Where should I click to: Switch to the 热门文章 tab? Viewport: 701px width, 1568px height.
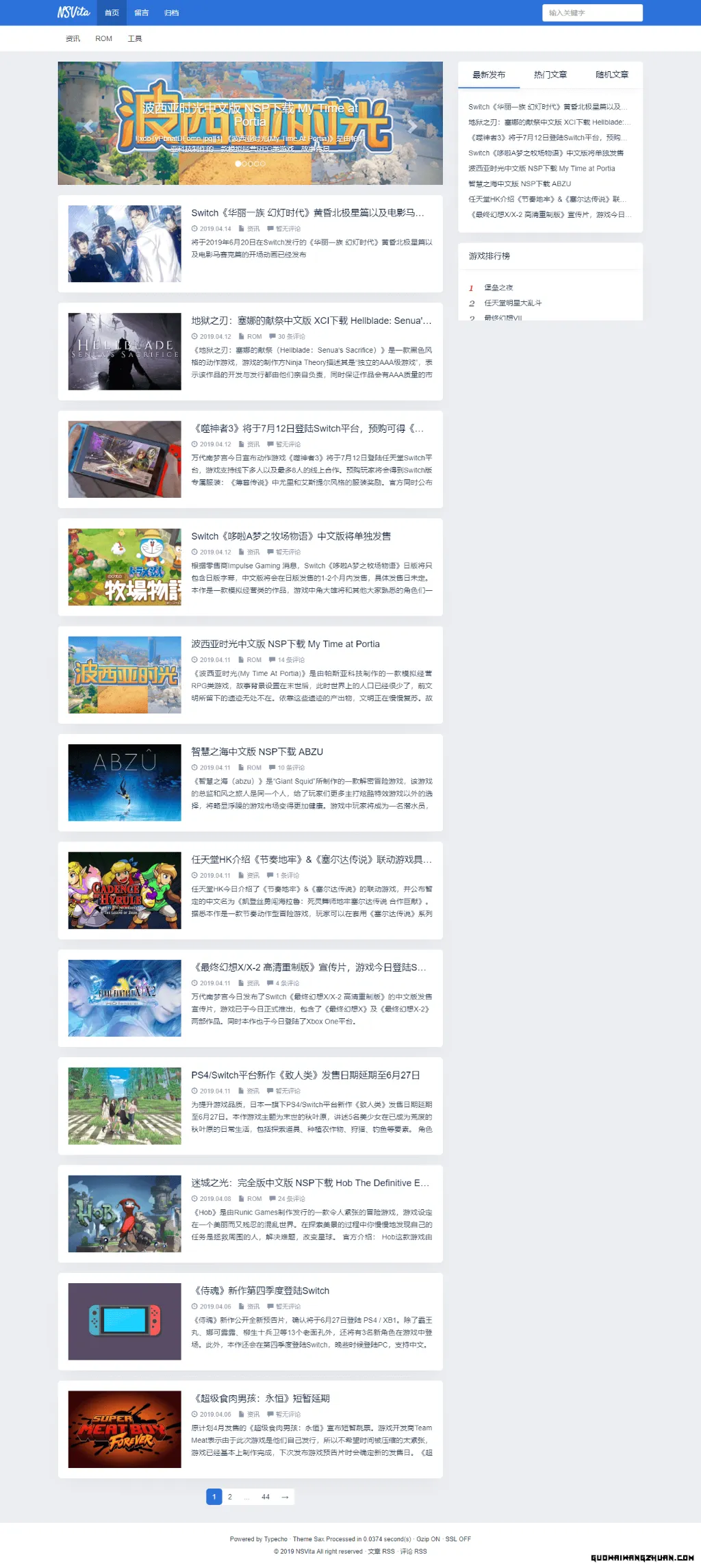click(x=550, y=75)
